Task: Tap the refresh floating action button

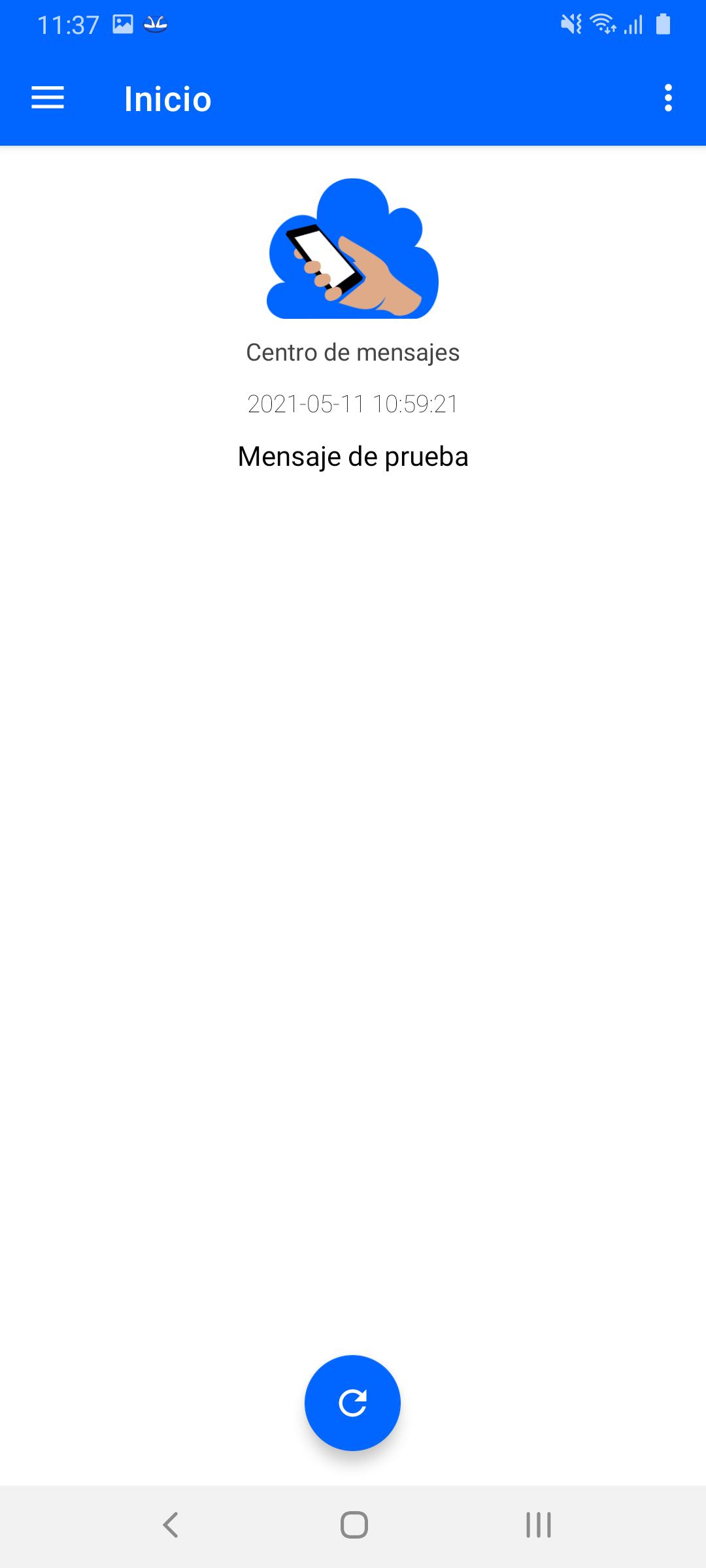Action: 352,1403
